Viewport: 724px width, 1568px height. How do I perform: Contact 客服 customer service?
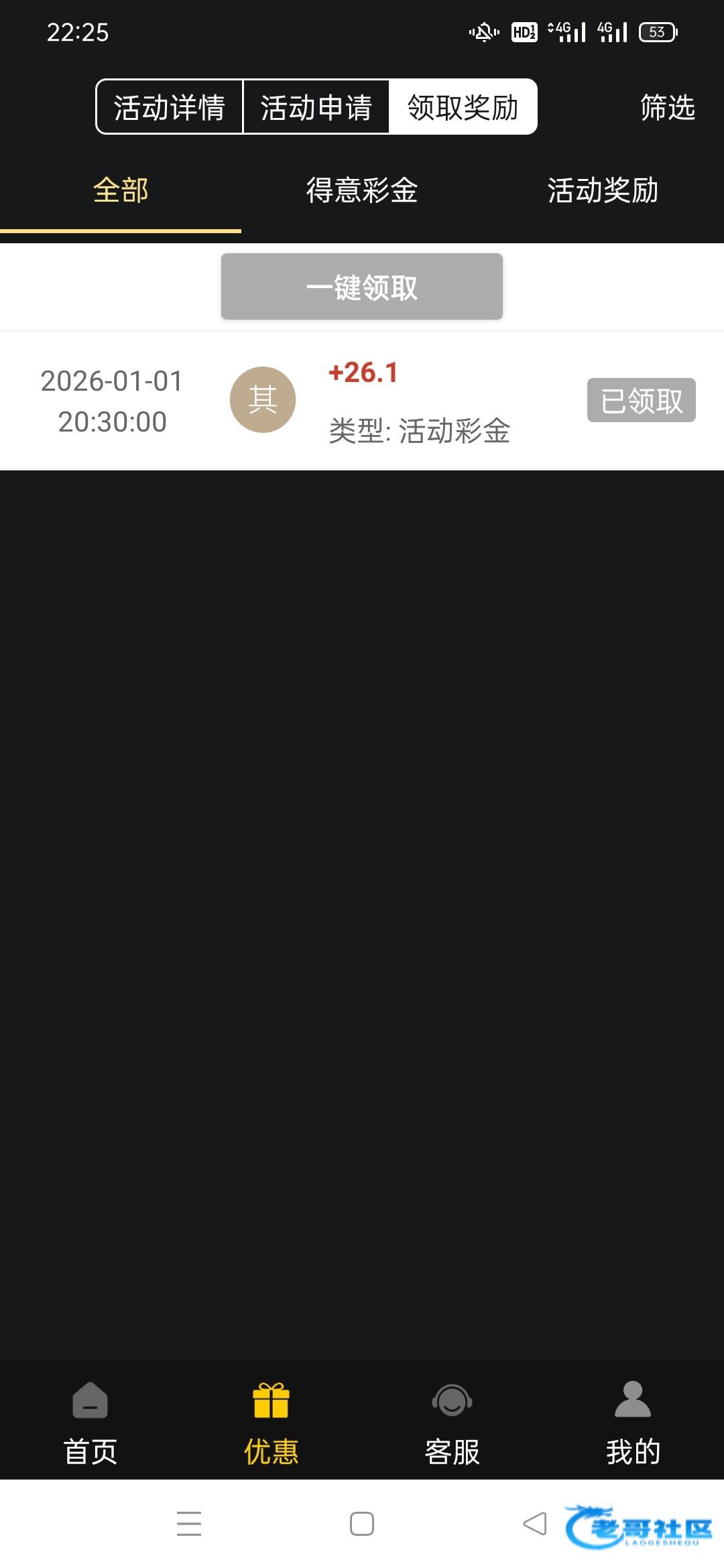tap(452, 1424)
